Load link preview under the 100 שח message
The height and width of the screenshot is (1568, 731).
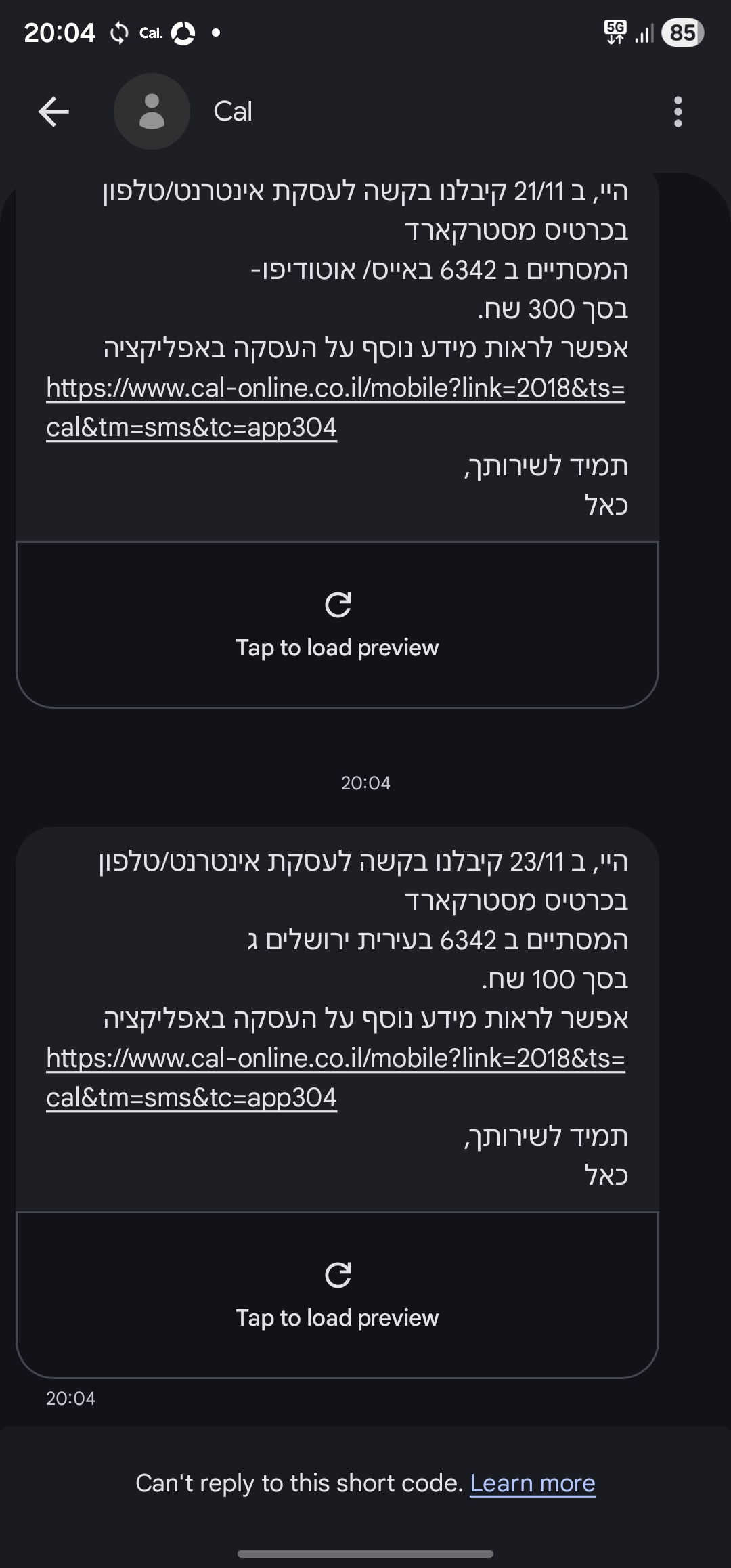click(337, 1295)
